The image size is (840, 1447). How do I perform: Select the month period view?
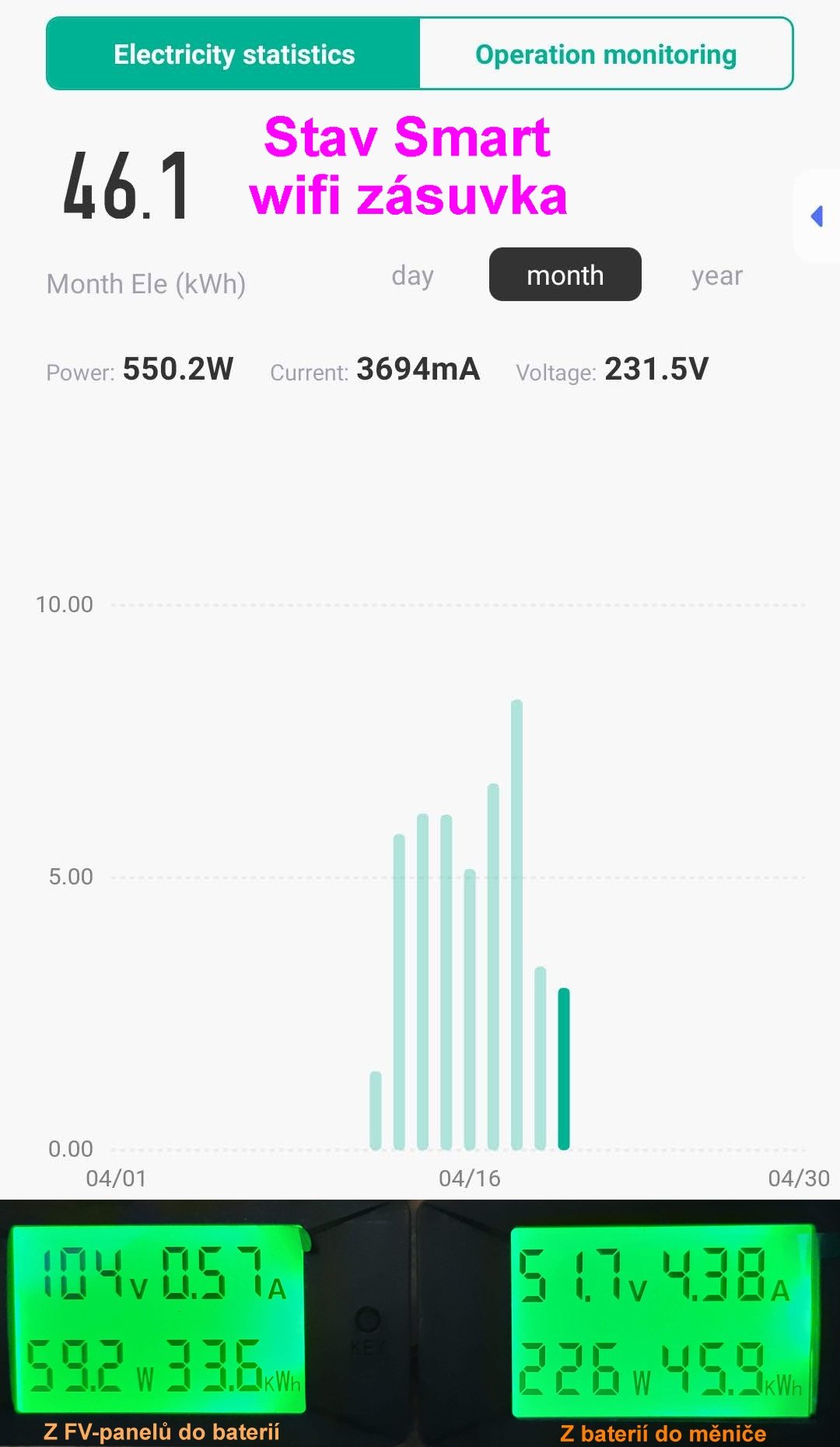tap(565, 275)
